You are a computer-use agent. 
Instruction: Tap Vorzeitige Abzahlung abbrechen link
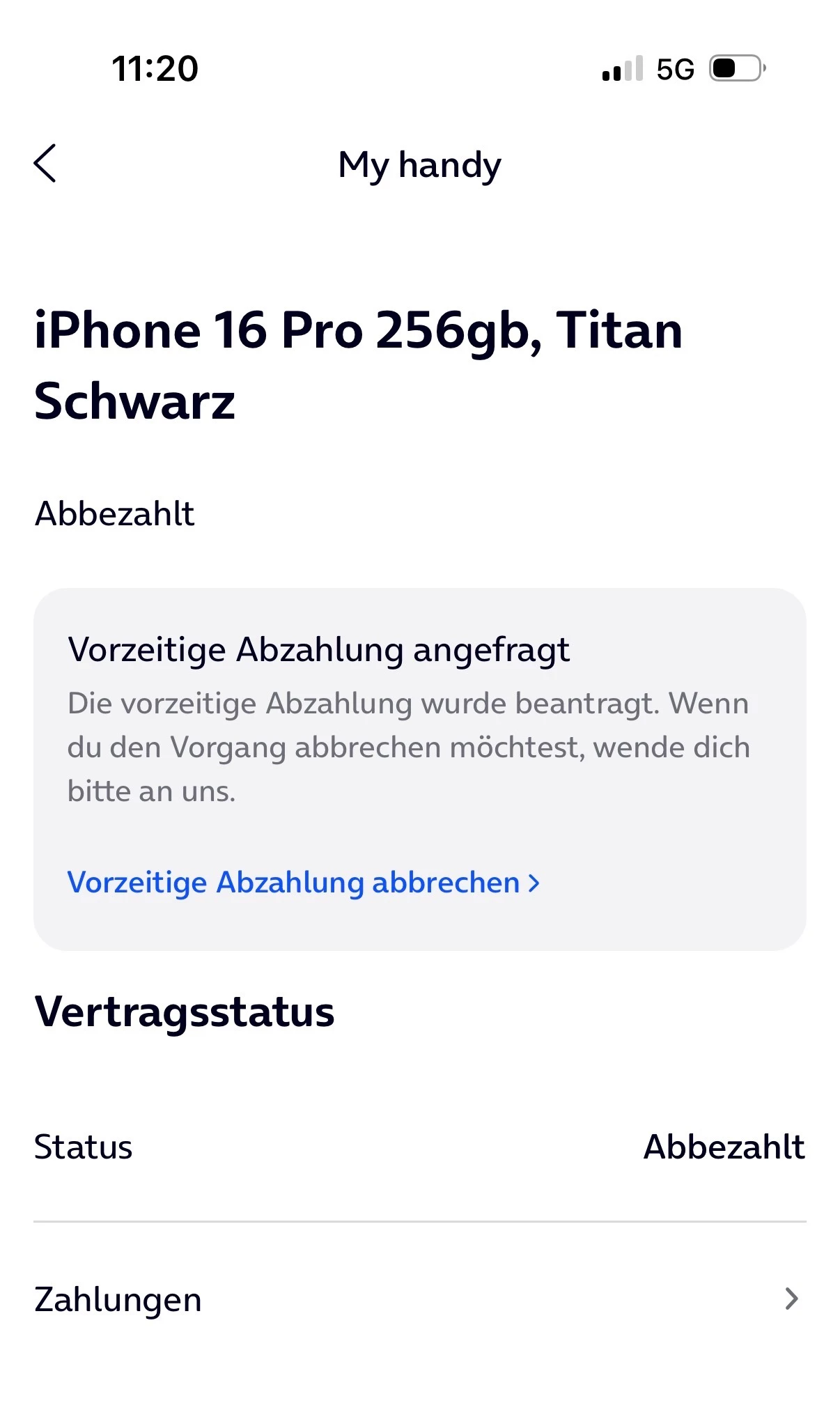(303, 883)
